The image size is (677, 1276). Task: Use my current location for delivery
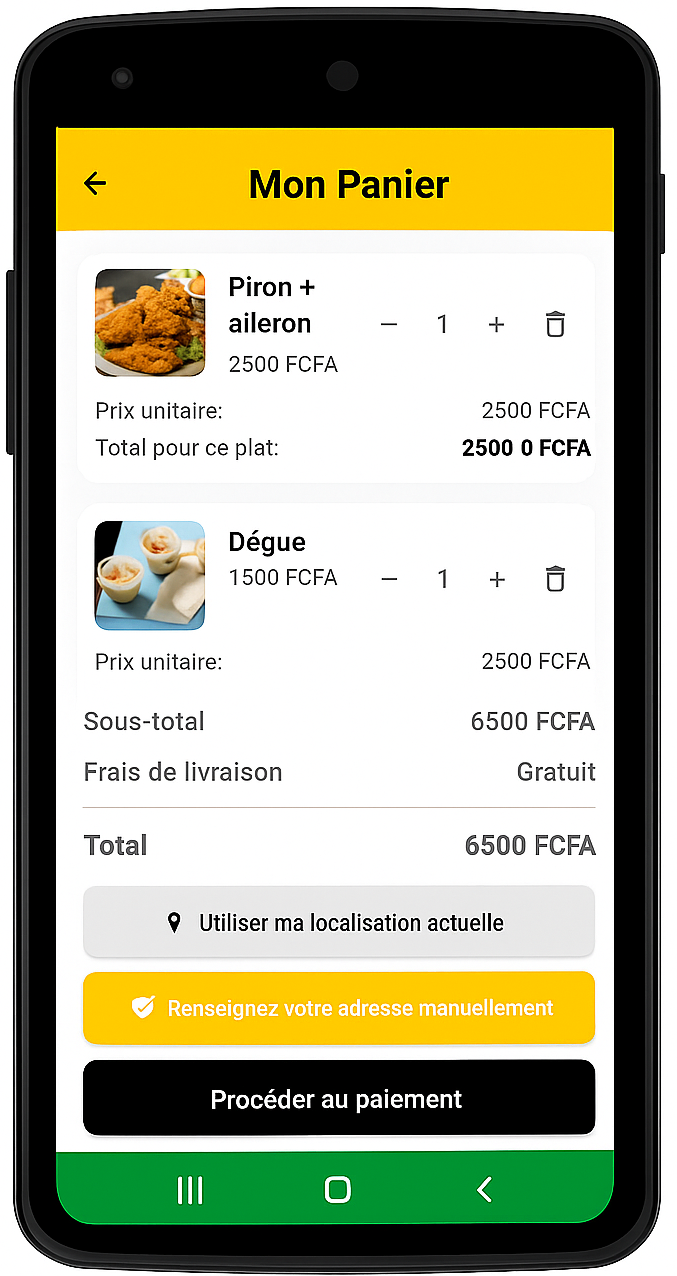click(x=338, y=922)
